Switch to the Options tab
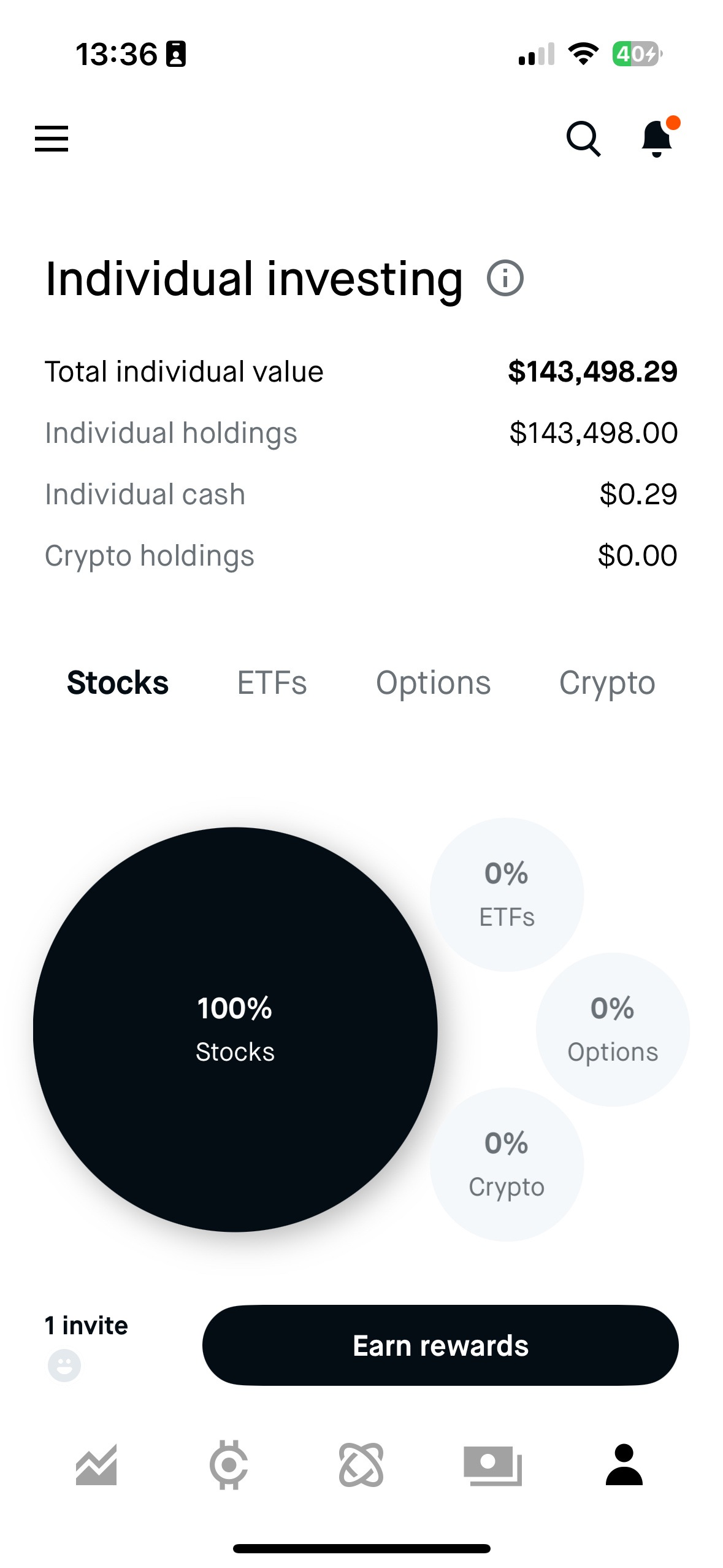Image resolution: width=723 pixels, height=1568 pixels. pos(433,683)
